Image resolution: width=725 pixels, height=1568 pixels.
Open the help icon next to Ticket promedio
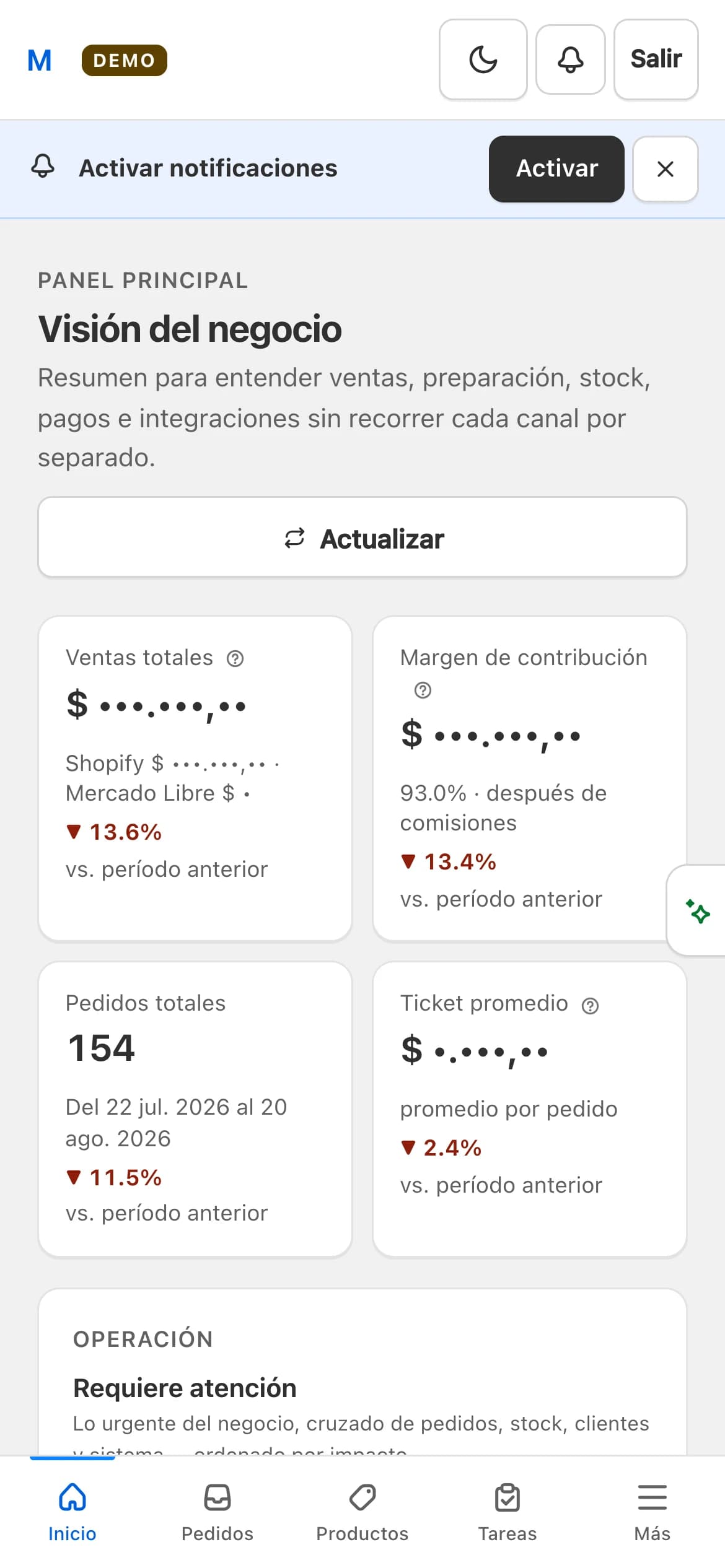click(x=590, y=1006)
